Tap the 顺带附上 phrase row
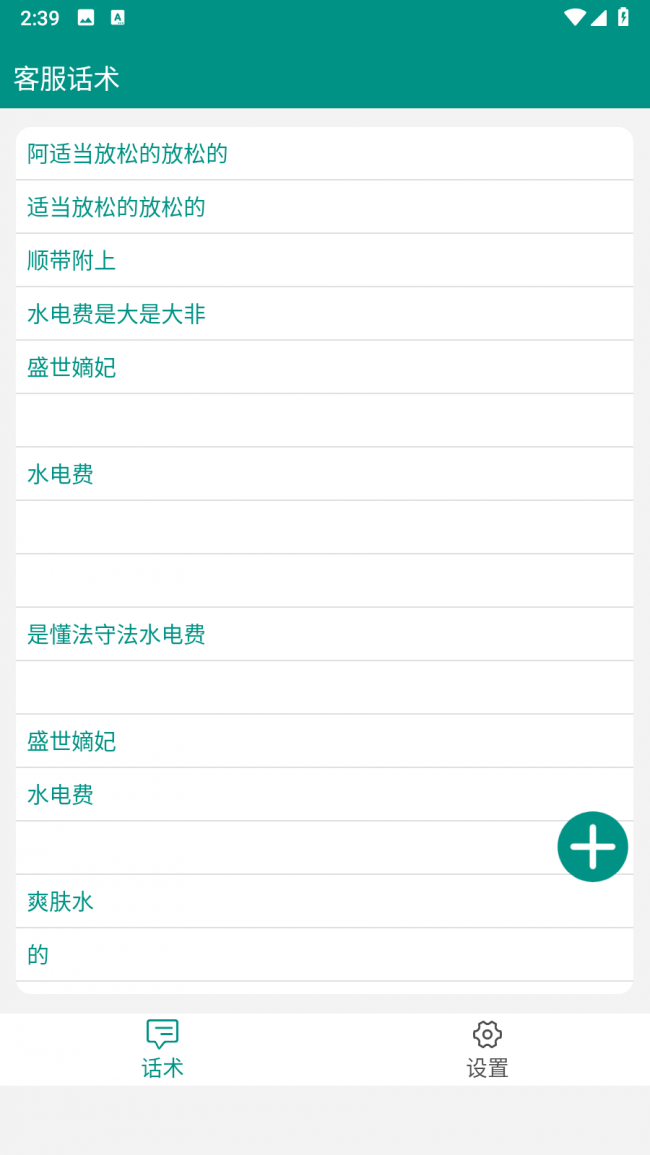This screenshot has height=1155, width=650. click(72, 261)
